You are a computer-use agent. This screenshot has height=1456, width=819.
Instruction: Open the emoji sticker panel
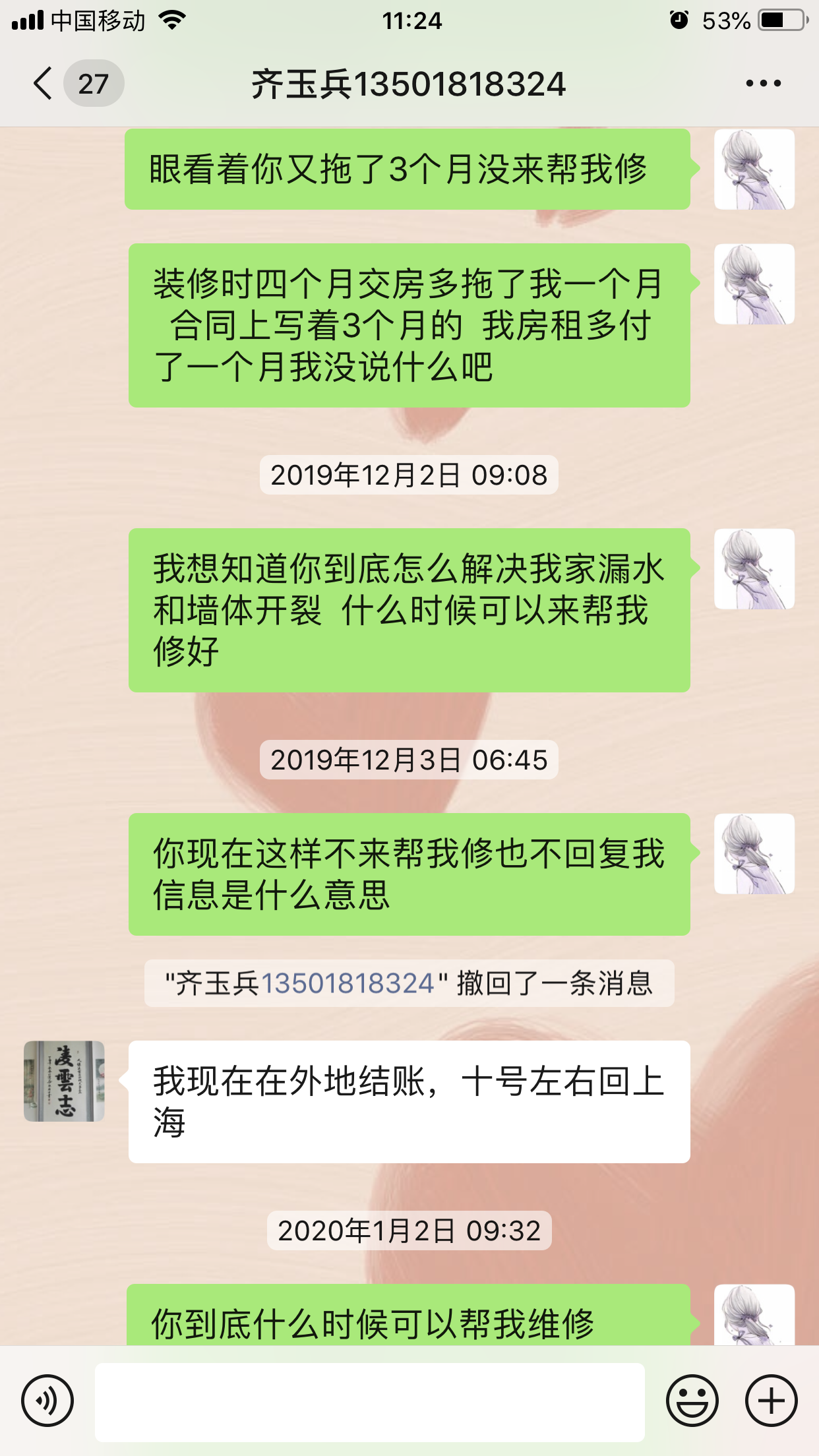tap(692, 1401)
